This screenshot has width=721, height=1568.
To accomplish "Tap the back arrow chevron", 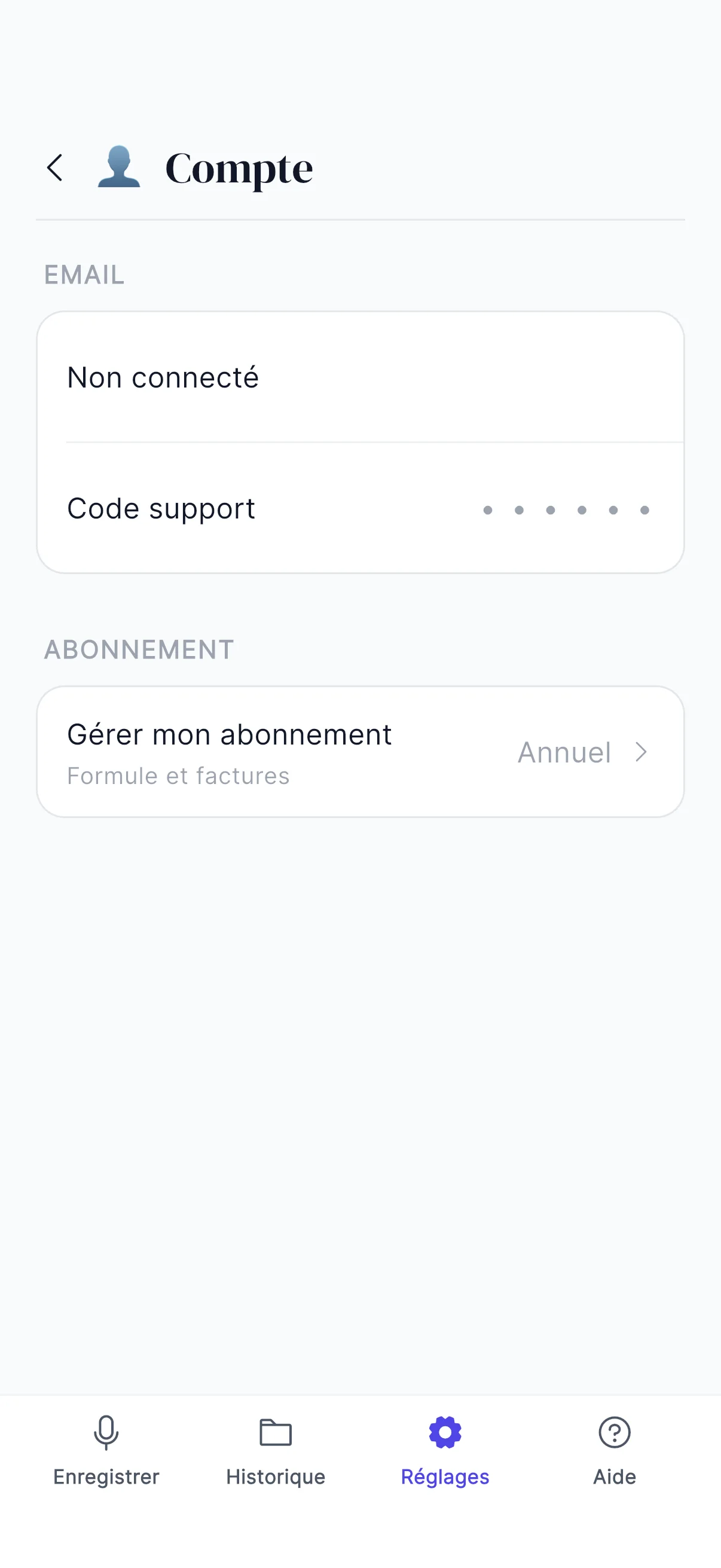I will [56, 167].
